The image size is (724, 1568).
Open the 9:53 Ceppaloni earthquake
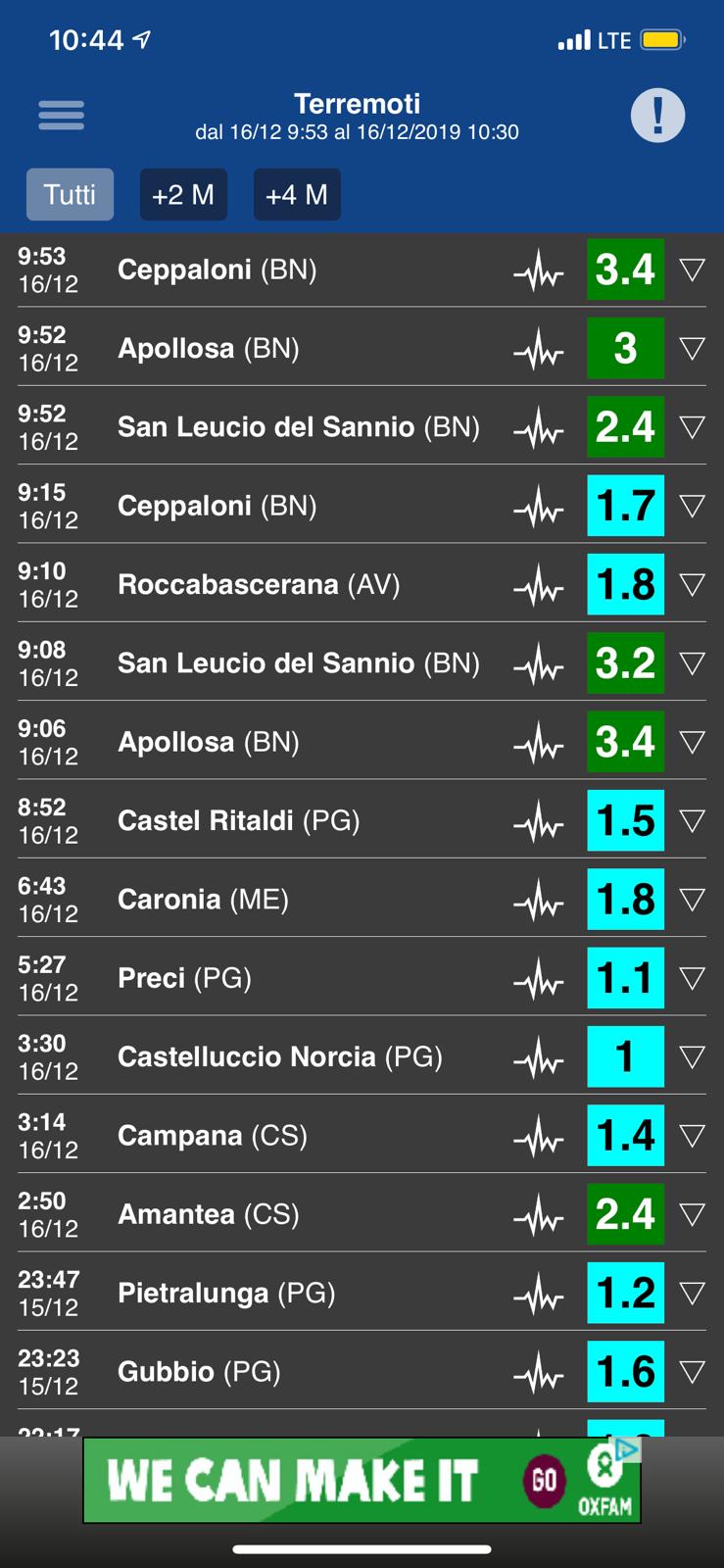pyautogui.click(x=217, y=269)
